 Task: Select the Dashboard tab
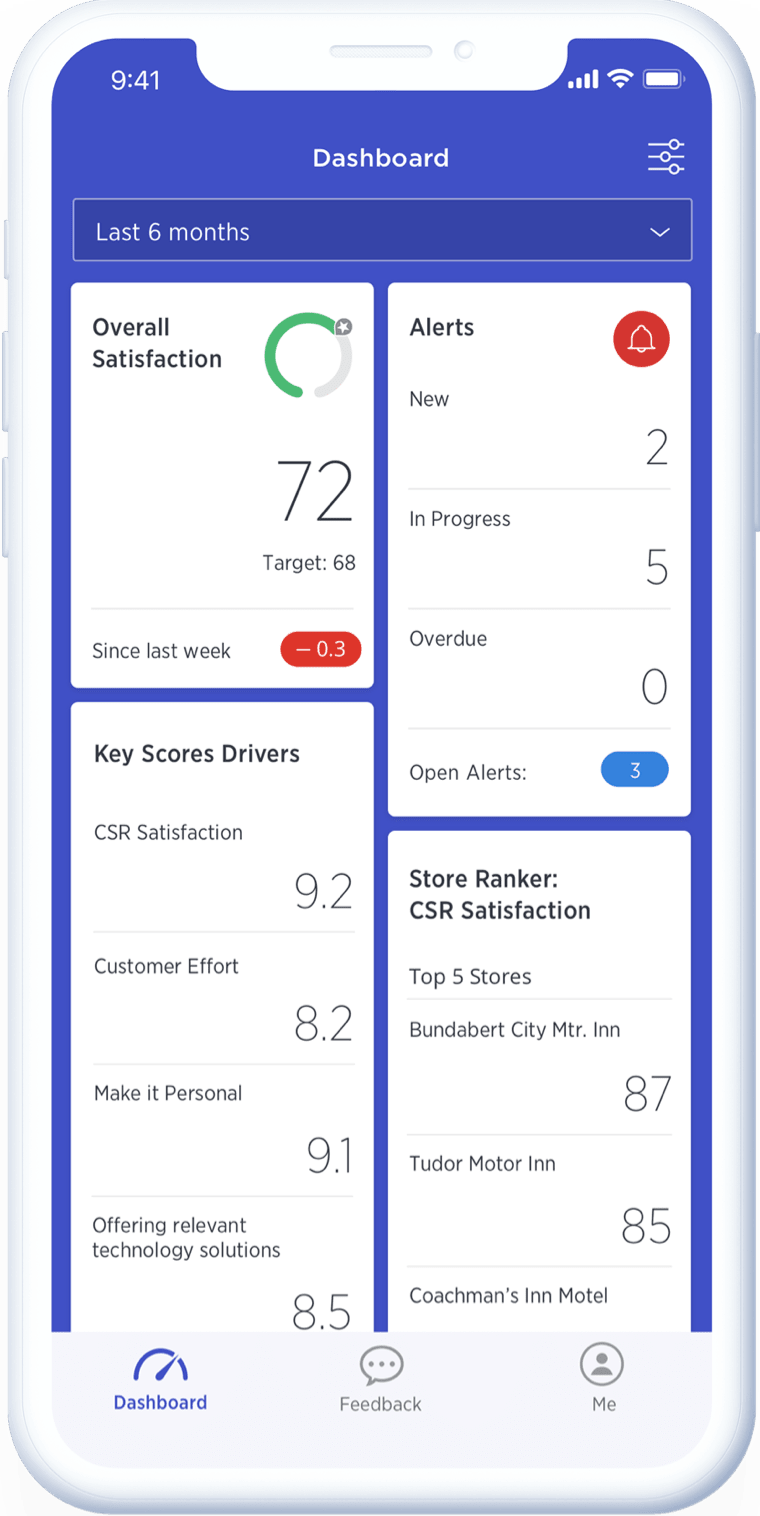(x=160, y=1380)
